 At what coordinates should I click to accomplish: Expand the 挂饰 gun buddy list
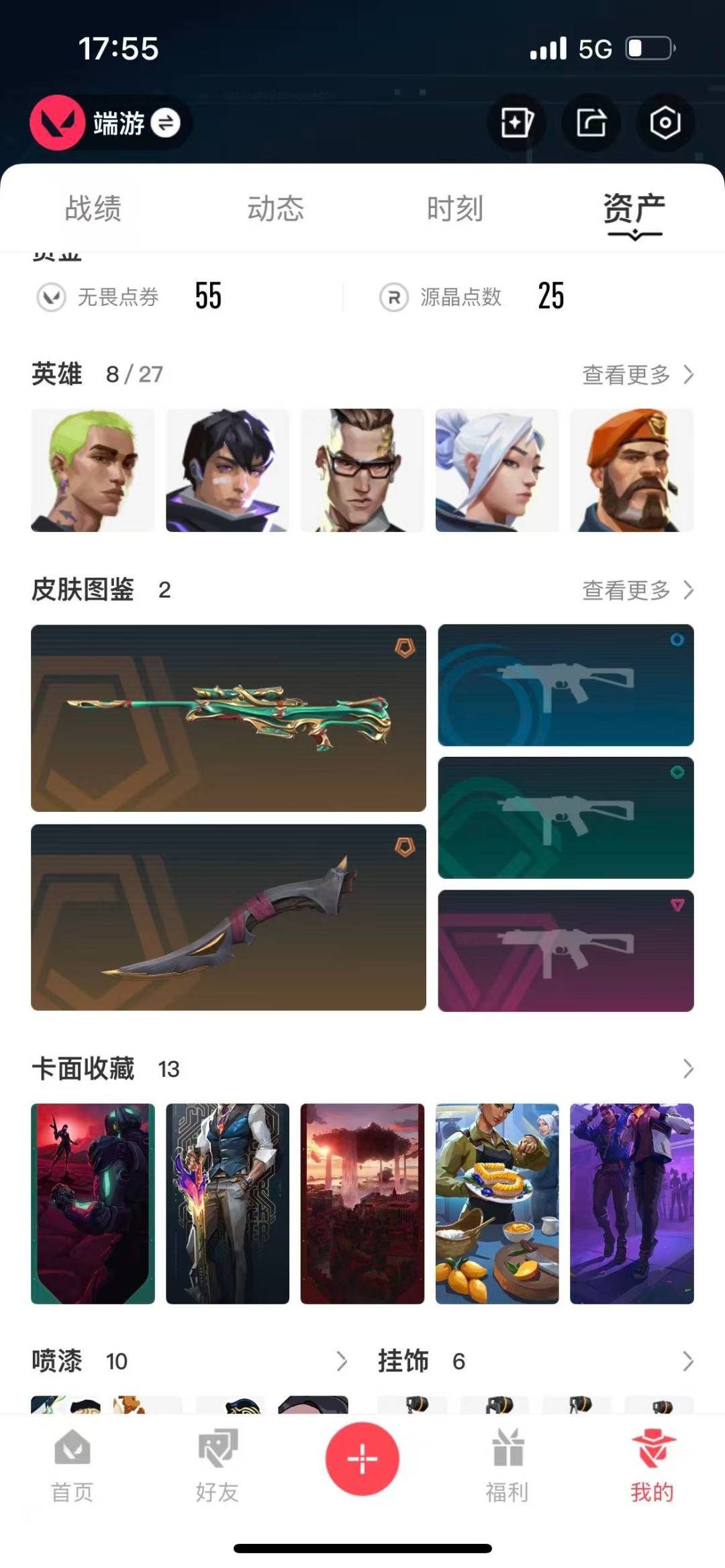[687, 1361]
